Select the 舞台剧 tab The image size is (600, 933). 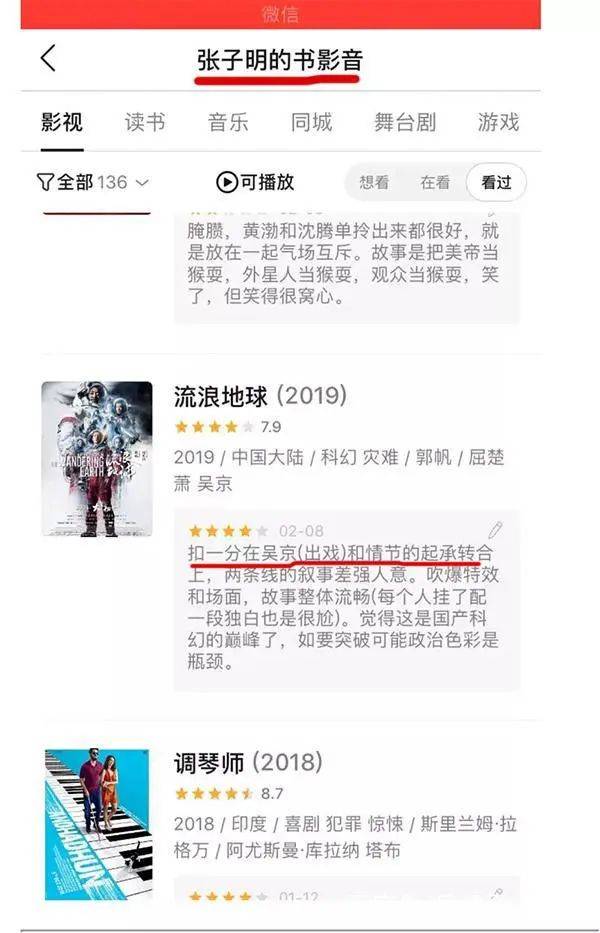pyautogui.click(x=405, y=123)
